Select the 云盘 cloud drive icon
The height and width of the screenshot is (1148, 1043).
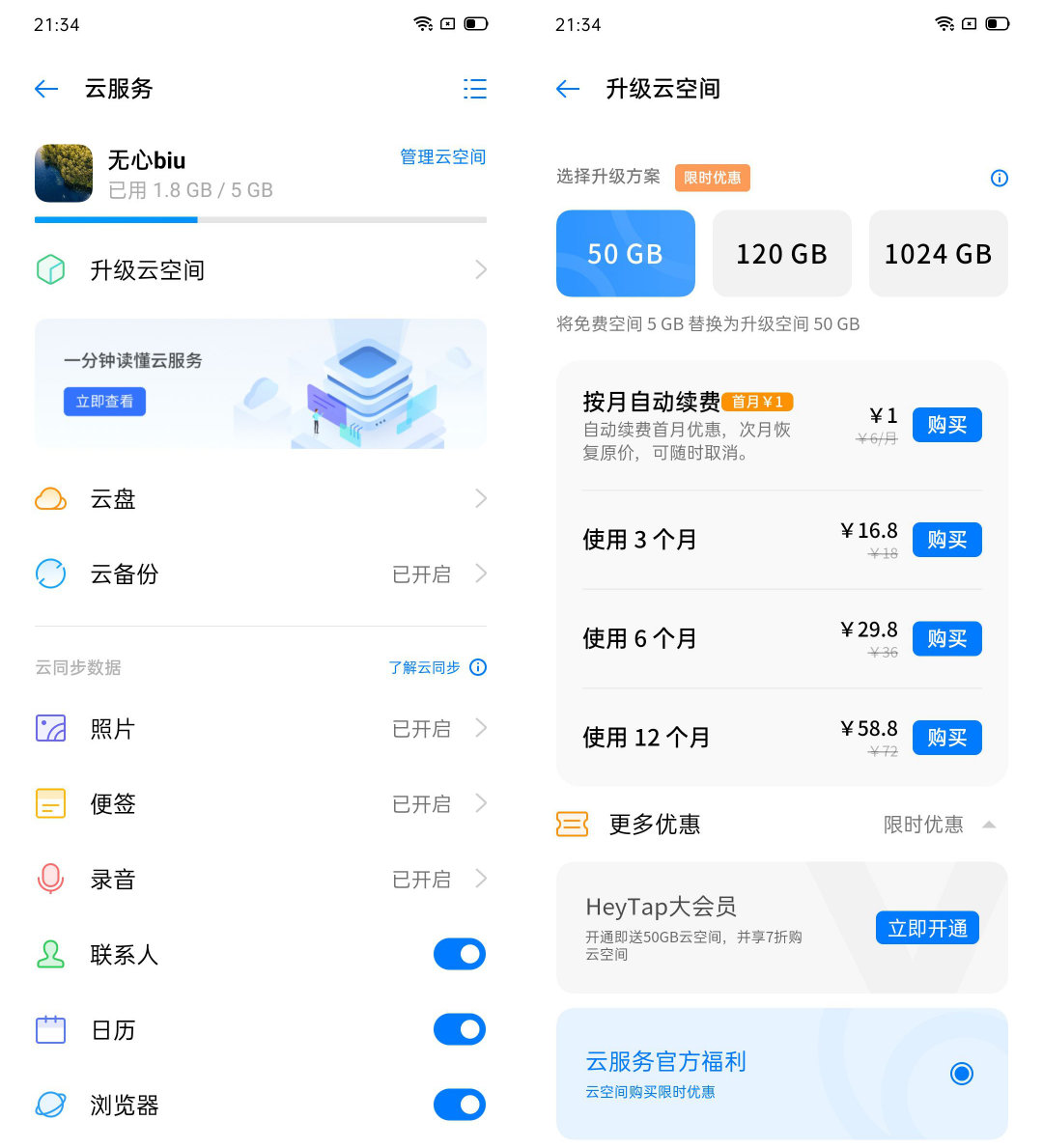click(x=50, y=498)
